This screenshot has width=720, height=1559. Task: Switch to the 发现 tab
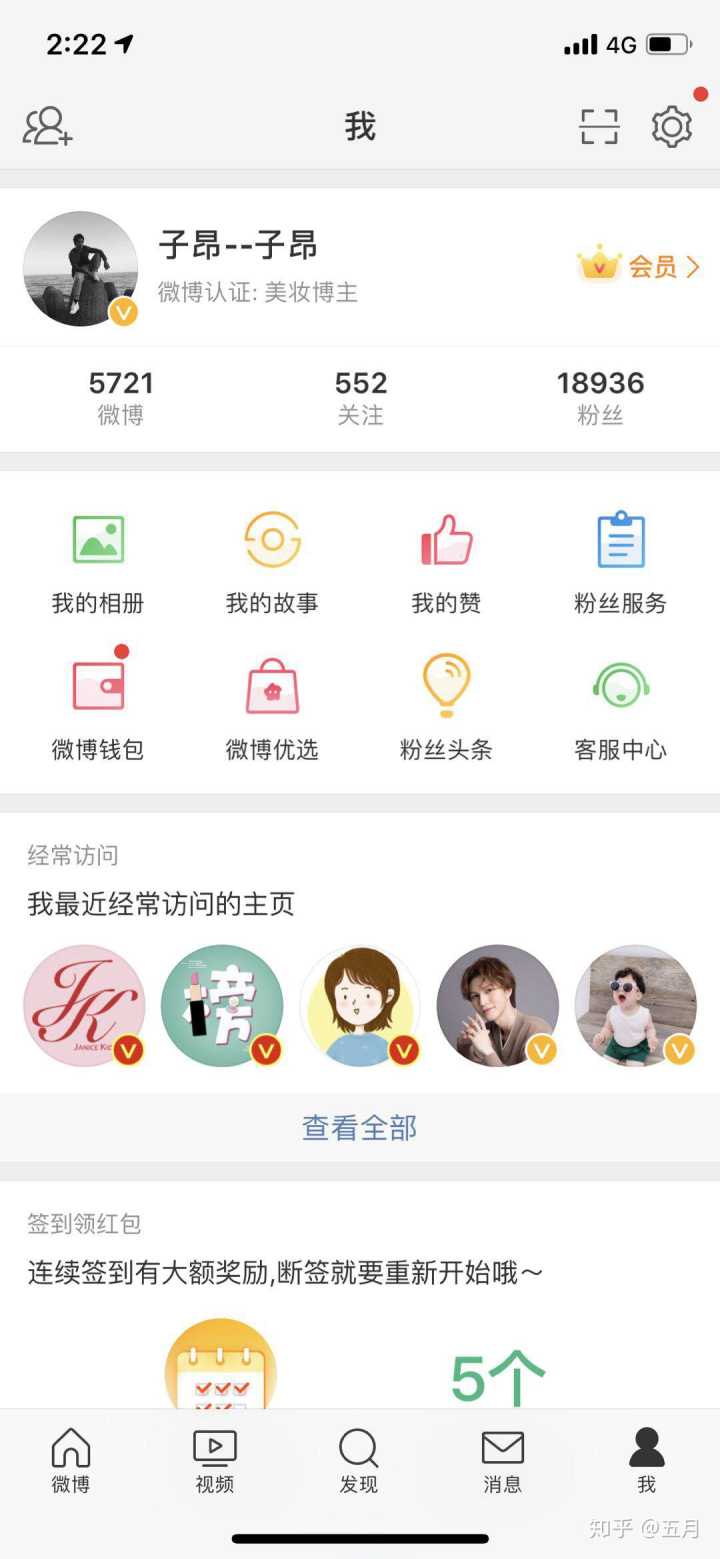[x=359, y=1461]
